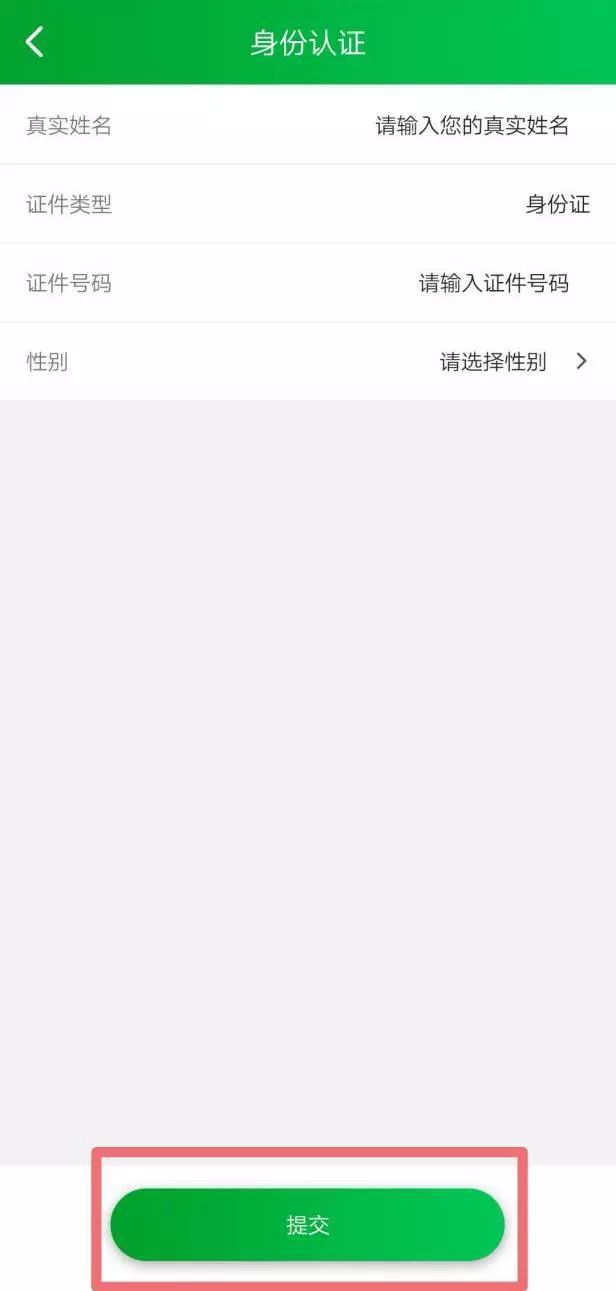Open the 请选择性别 gender picker
616x1291 pixels.
[x=308, y=362]
